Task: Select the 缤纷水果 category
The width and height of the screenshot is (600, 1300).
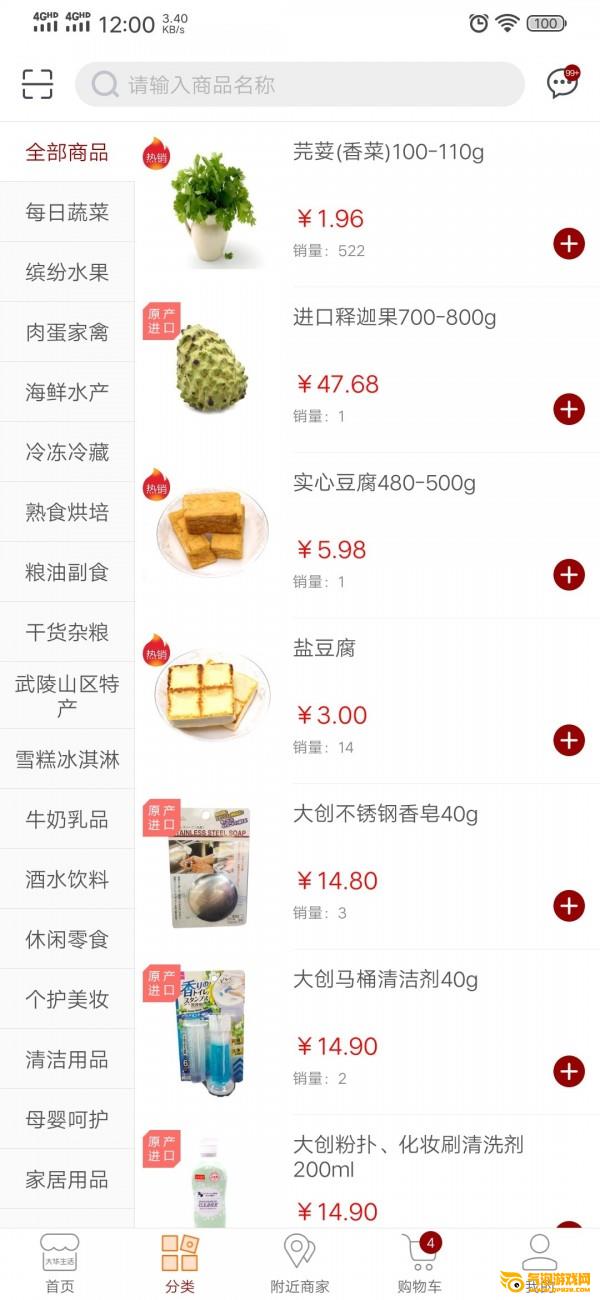Action: [67, 272]
